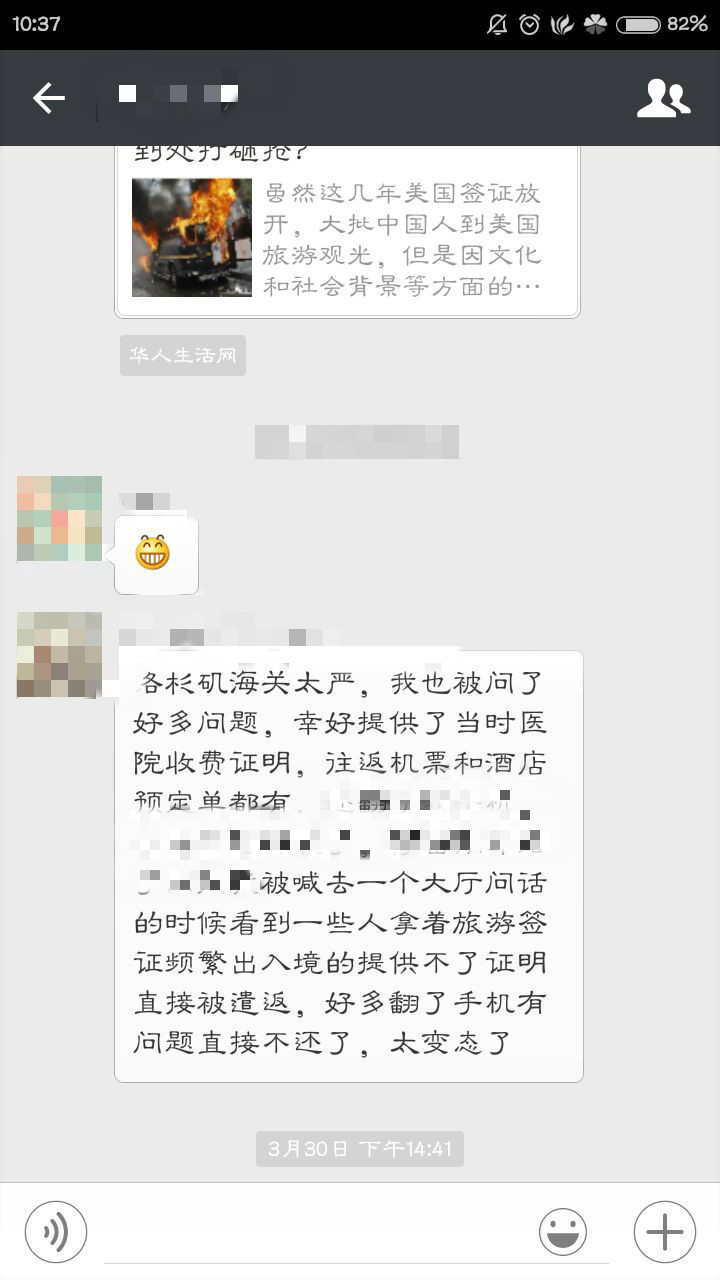Open avatar of the 洛杉矶海关 message sender
This screenshot has width=720, height=1280.
point(59,654)
